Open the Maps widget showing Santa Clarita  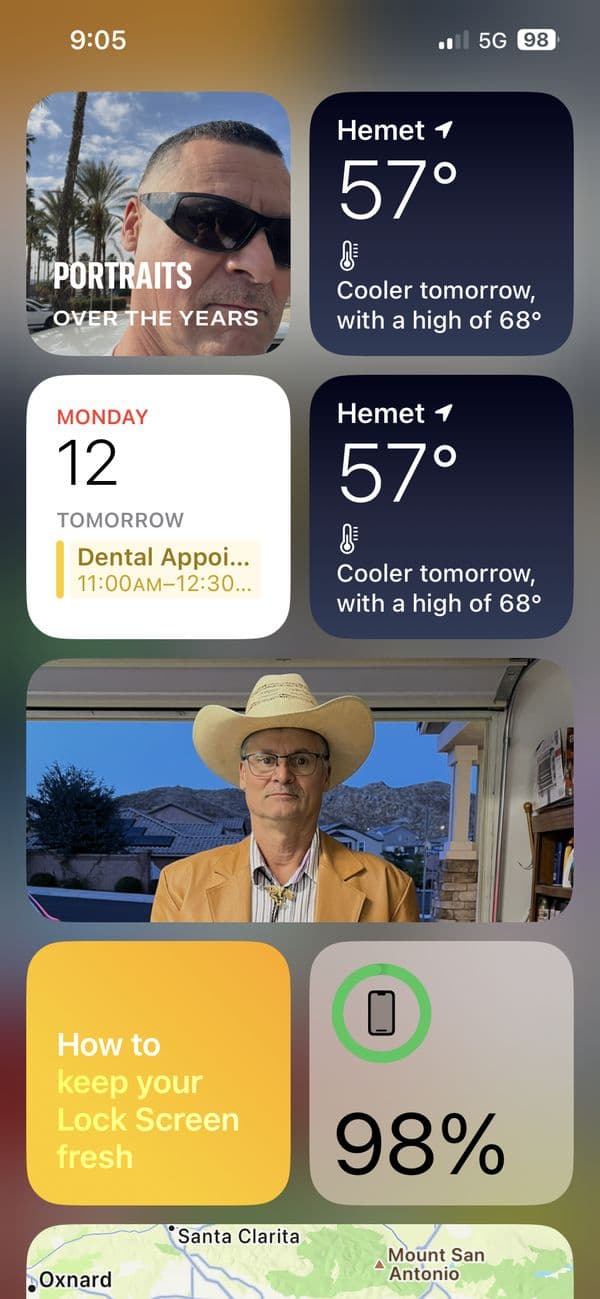click(x=300, y=1262)
